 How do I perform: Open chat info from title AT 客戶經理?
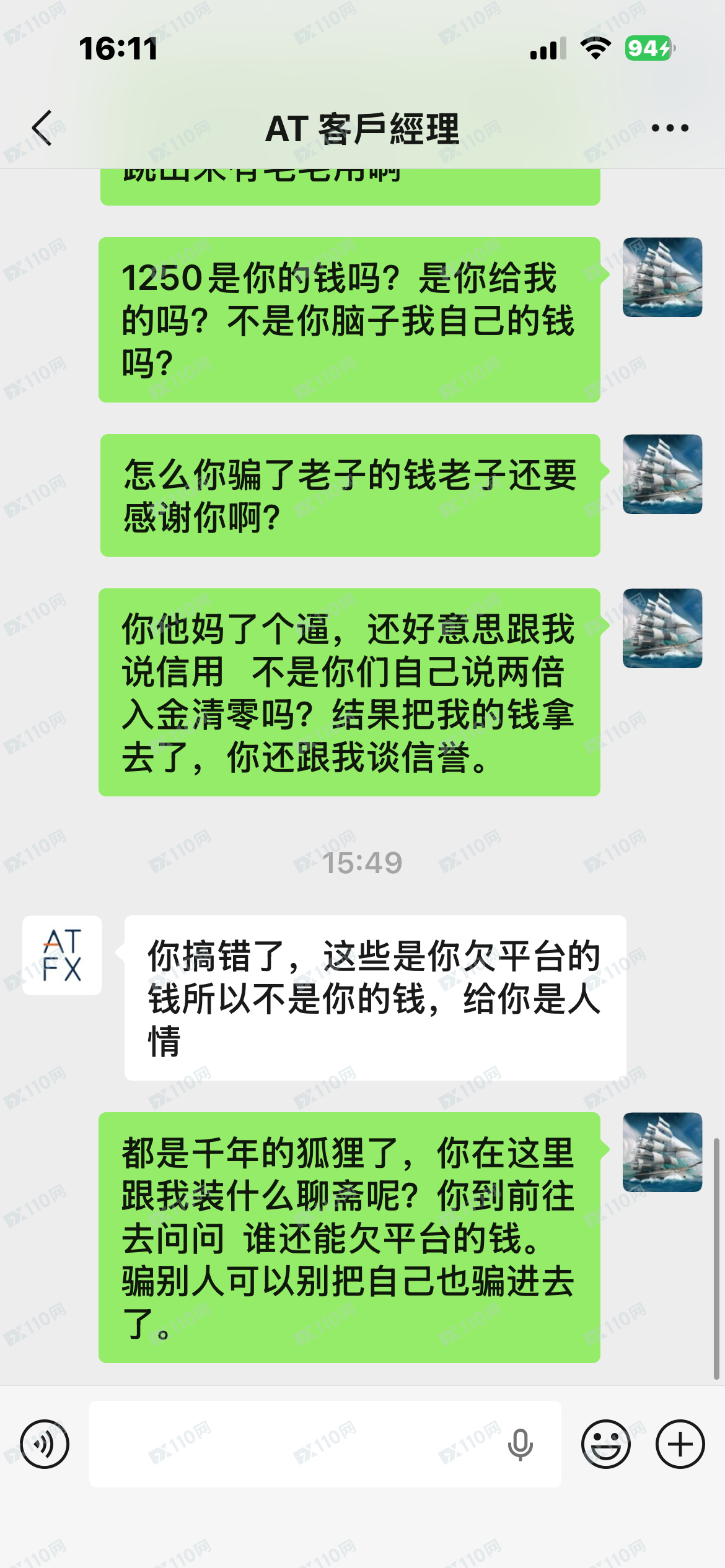pos(362,127)
